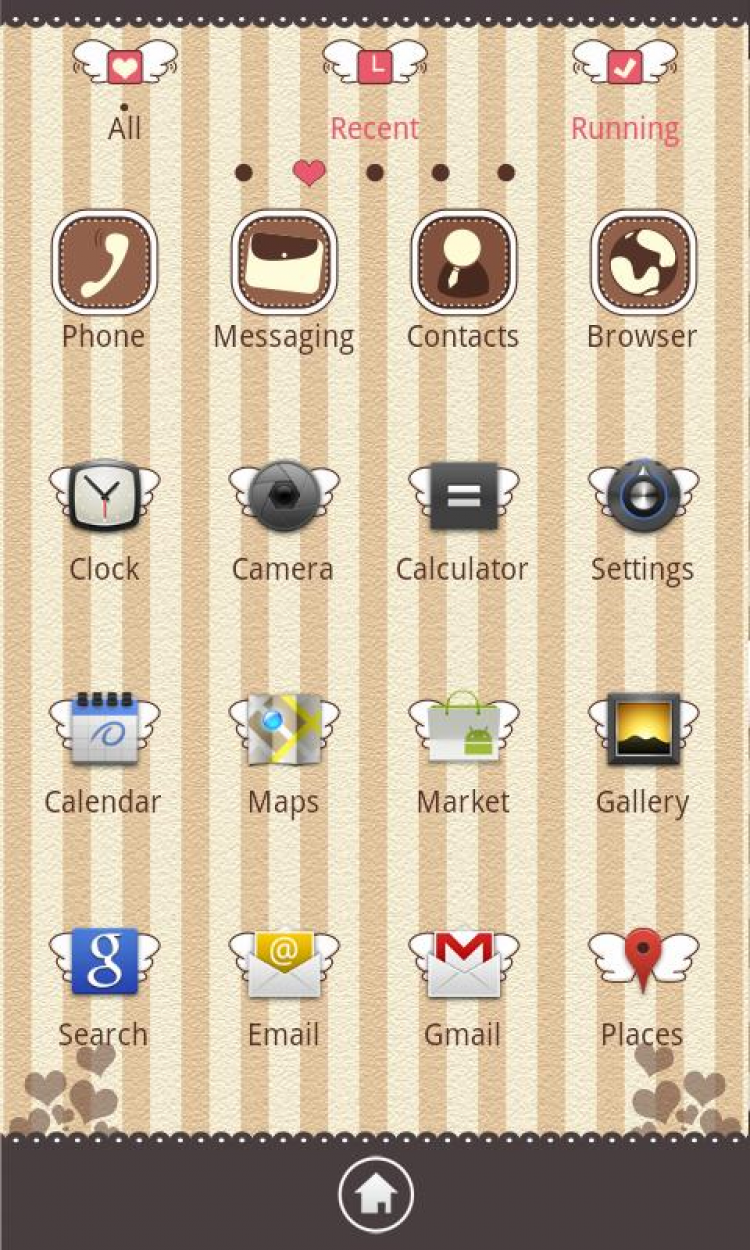
Task: Switch to the Recent tab
Action: click(375, 100)
